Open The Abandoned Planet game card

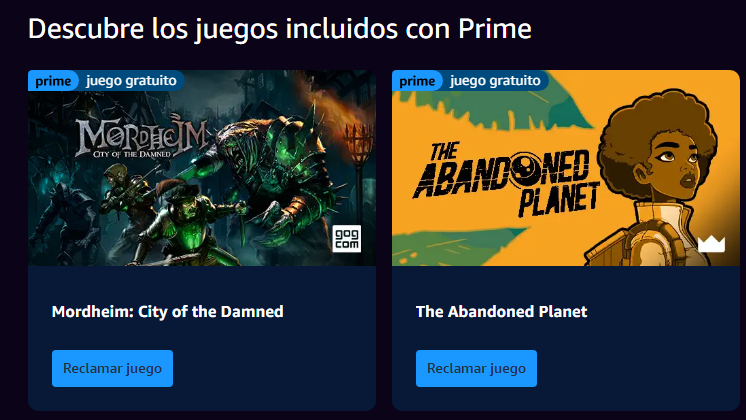(565, 170)
